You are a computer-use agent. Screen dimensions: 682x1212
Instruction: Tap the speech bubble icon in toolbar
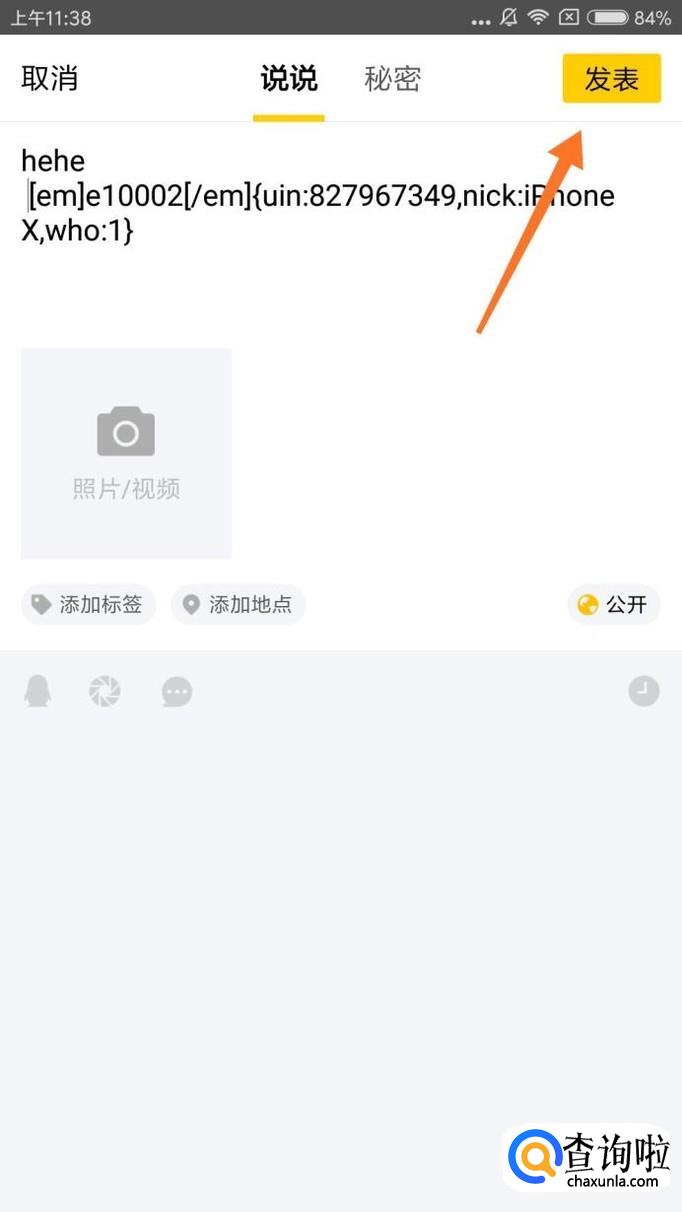[x=177, y=691]
